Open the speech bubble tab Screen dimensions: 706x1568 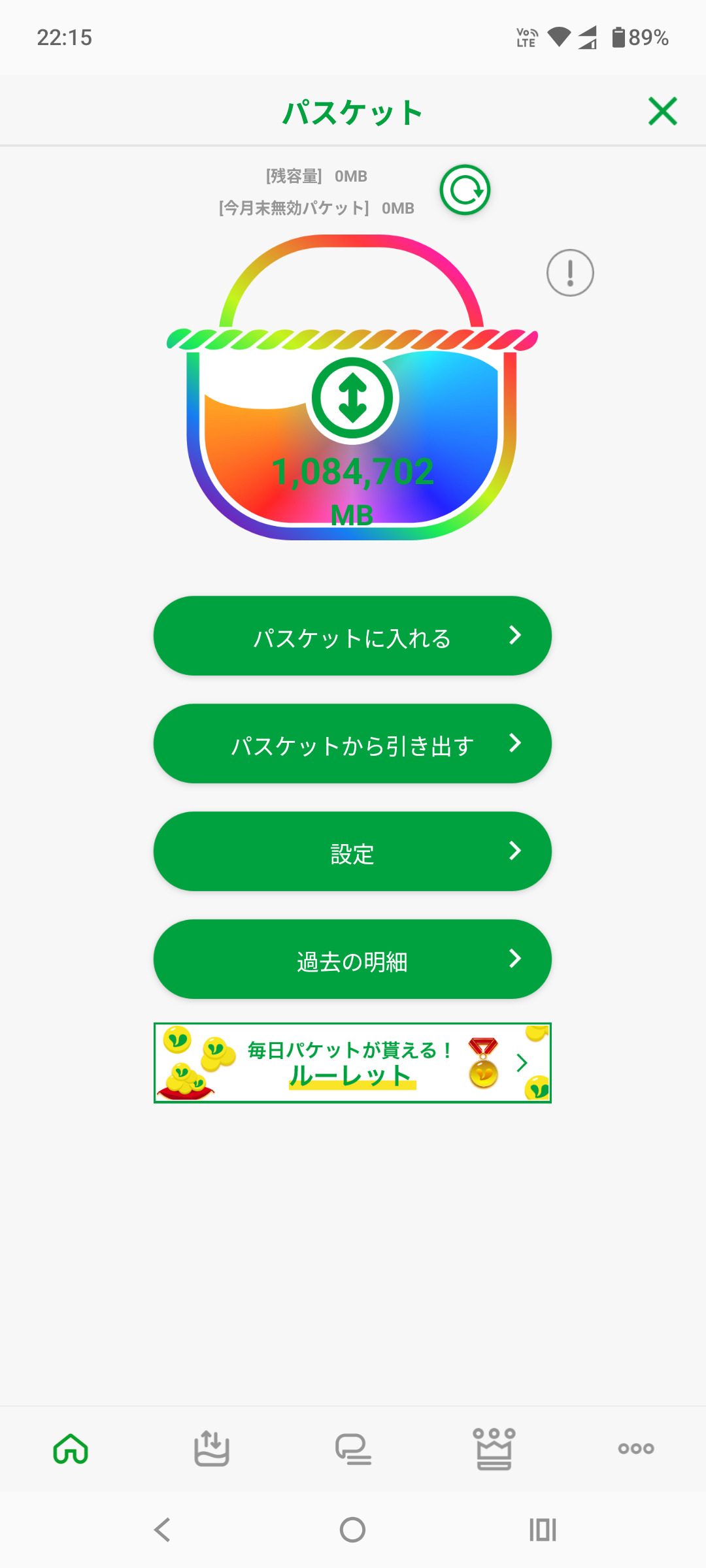click(353, 1448)
